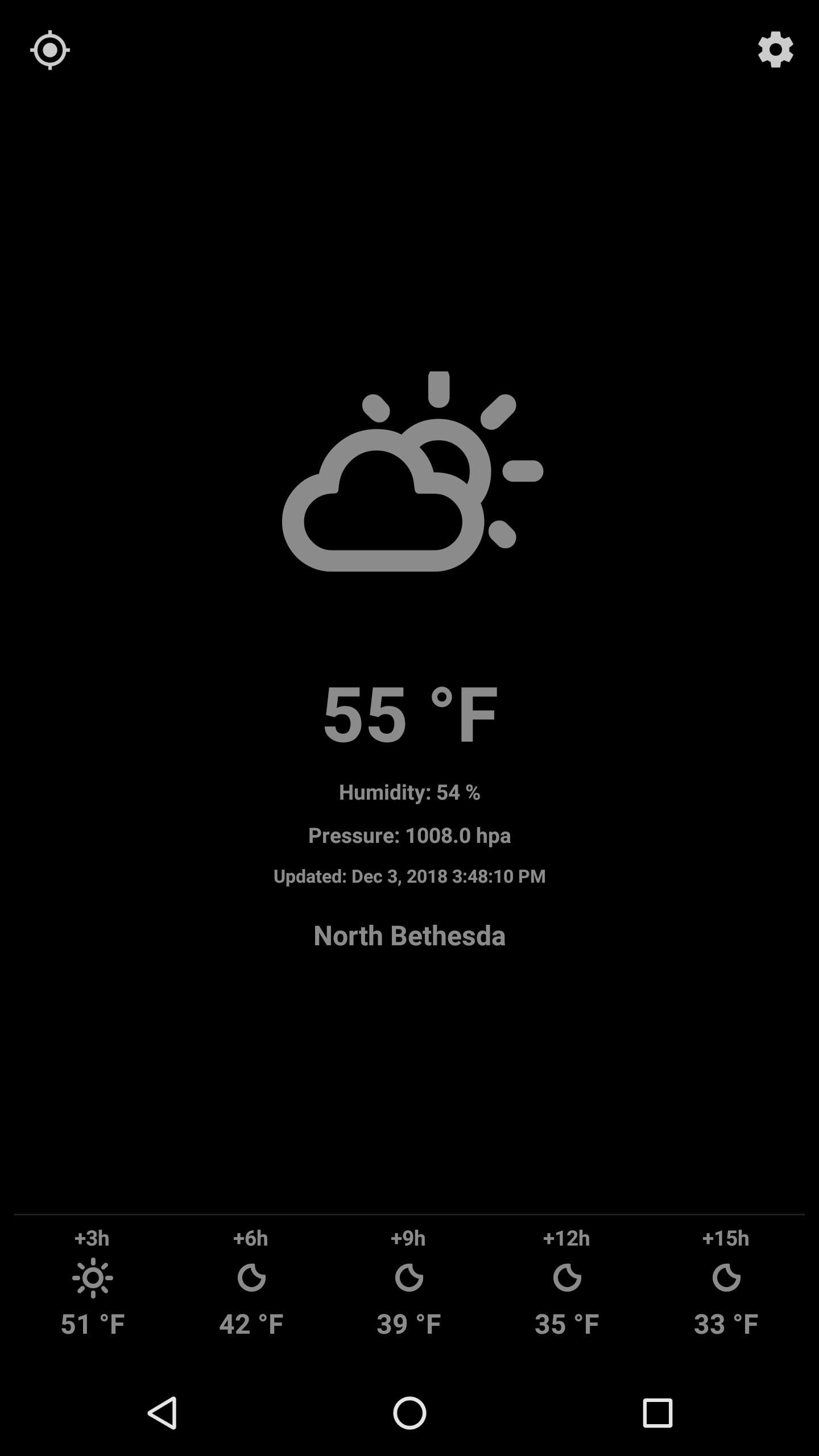Tap the 55 °F temperature reading

(411, 718)
